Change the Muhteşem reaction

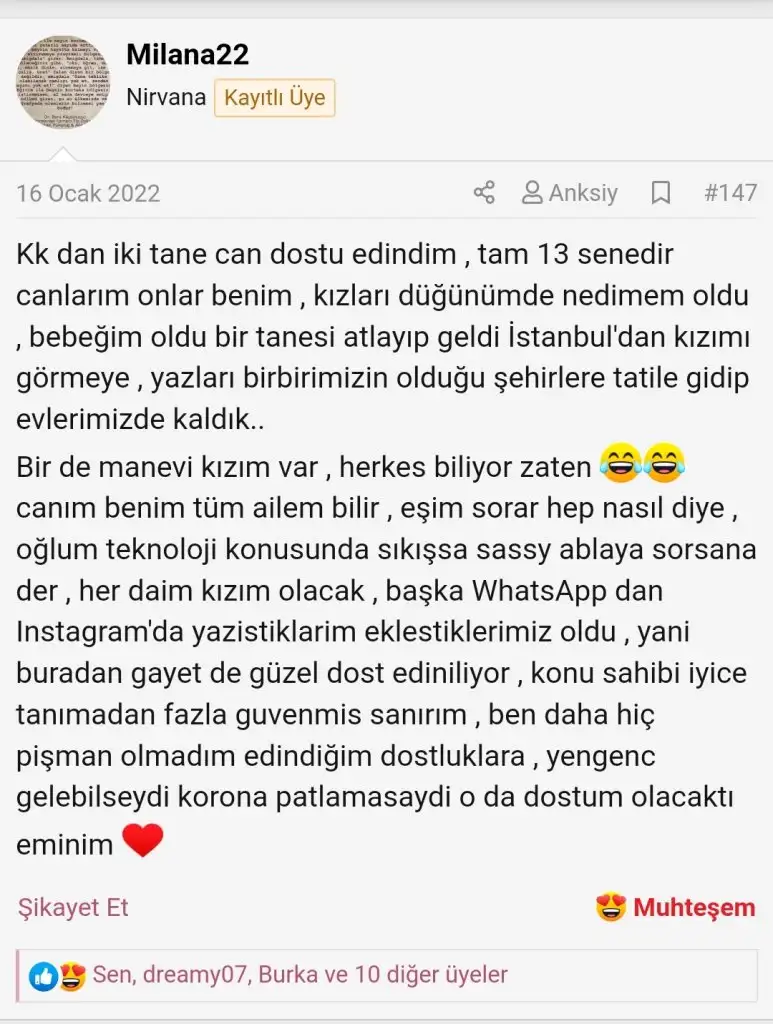pos(676,908)
